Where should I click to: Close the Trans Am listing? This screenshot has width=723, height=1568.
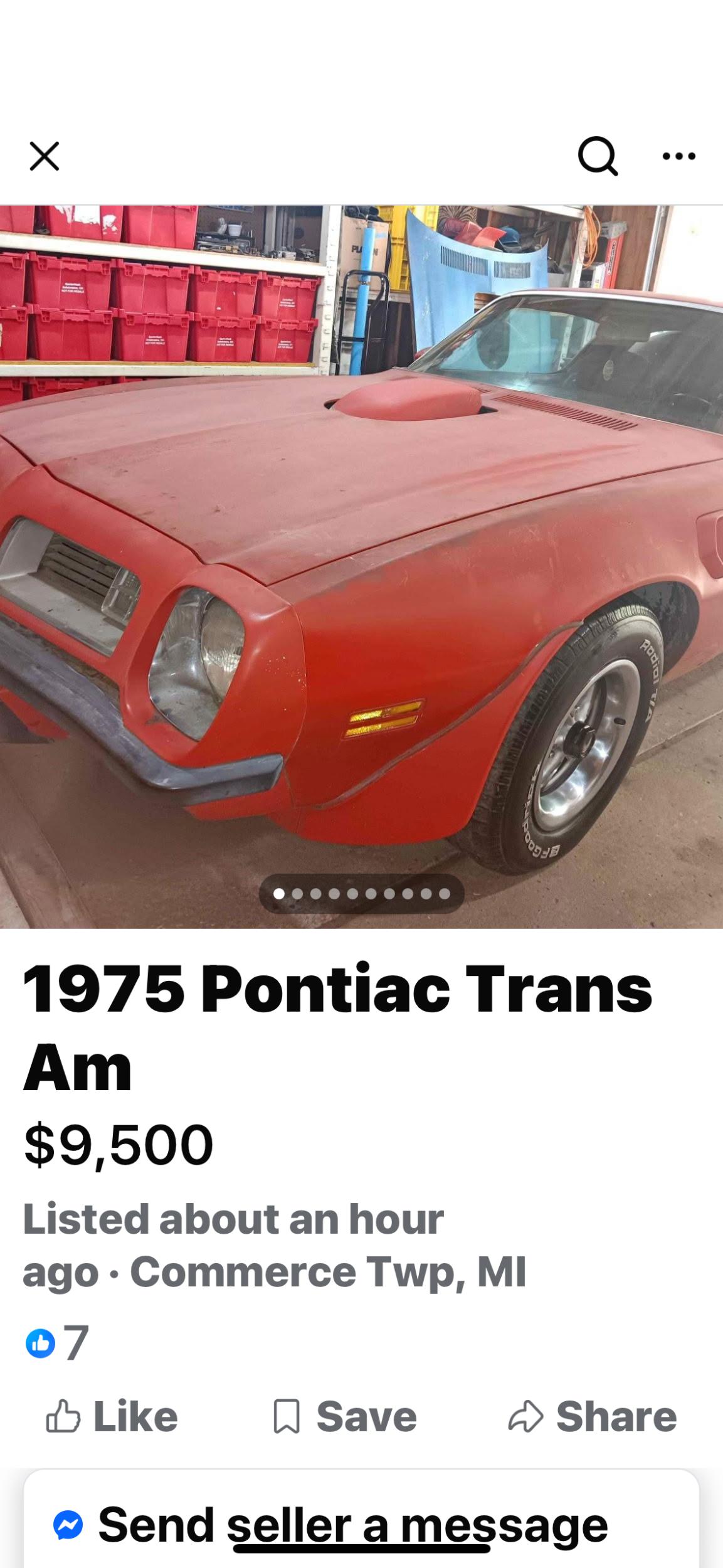pyautogui.click(x=44, y=156)
